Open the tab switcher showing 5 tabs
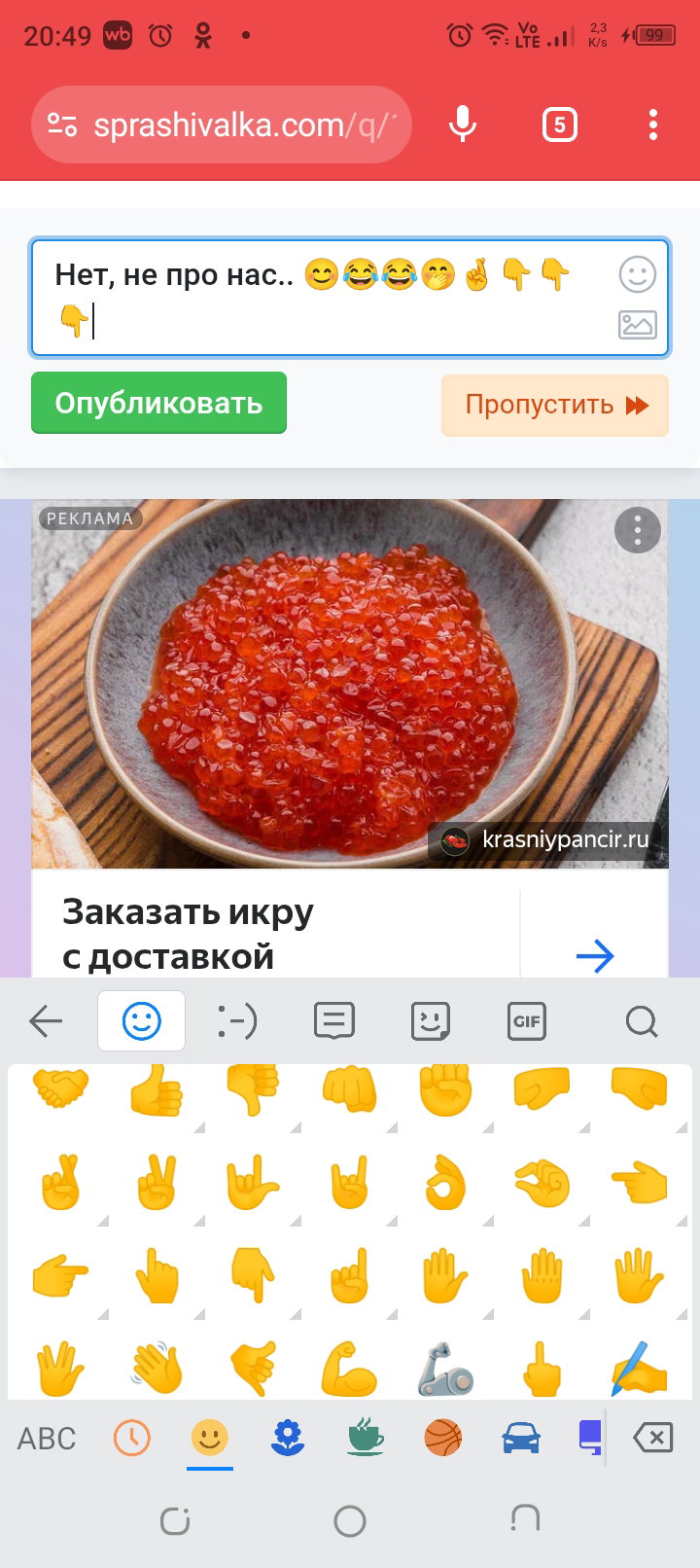The width and height of the screenshot is (700, 1568). coord(560,125)
